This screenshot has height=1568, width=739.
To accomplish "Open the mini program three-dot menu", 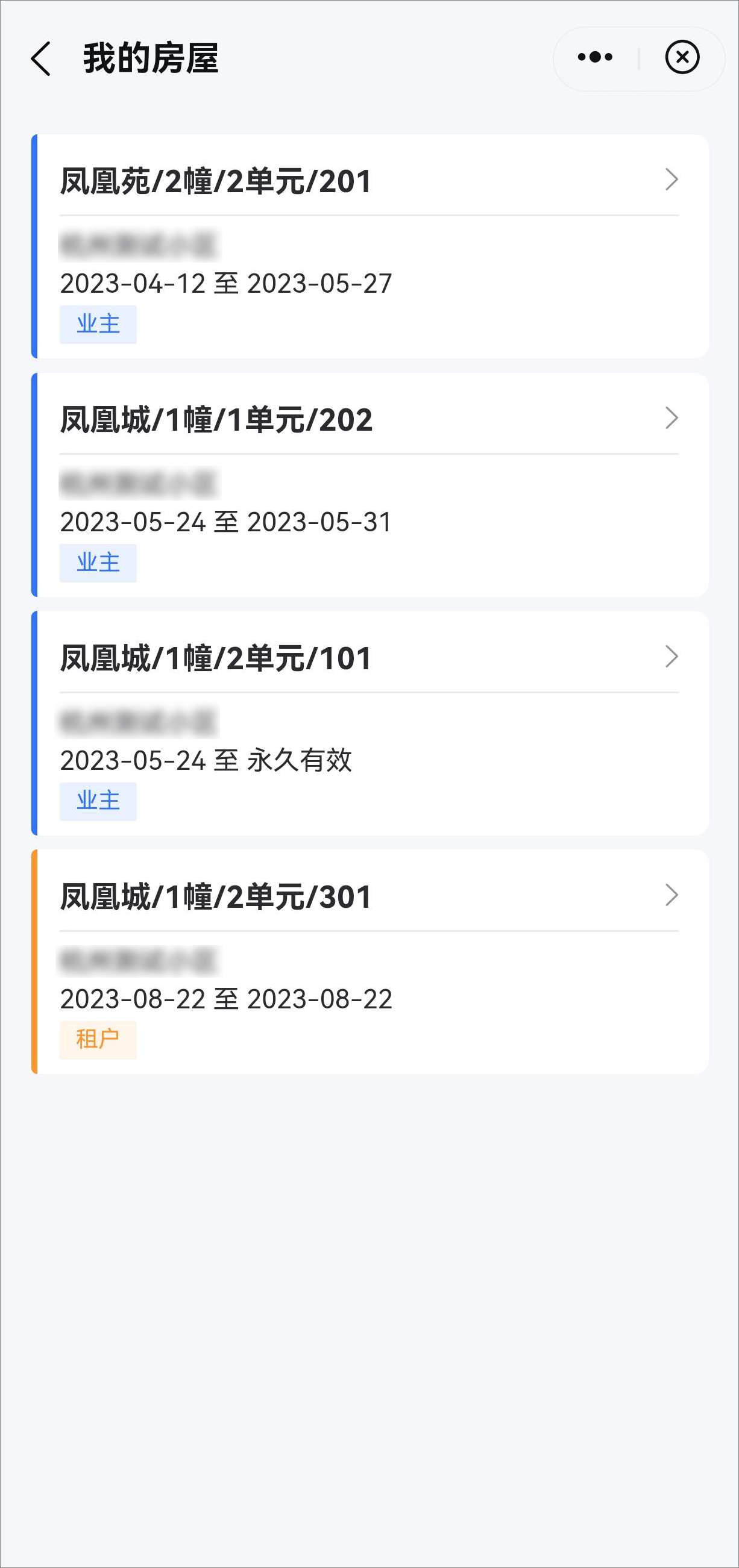I will click(595, 57).
